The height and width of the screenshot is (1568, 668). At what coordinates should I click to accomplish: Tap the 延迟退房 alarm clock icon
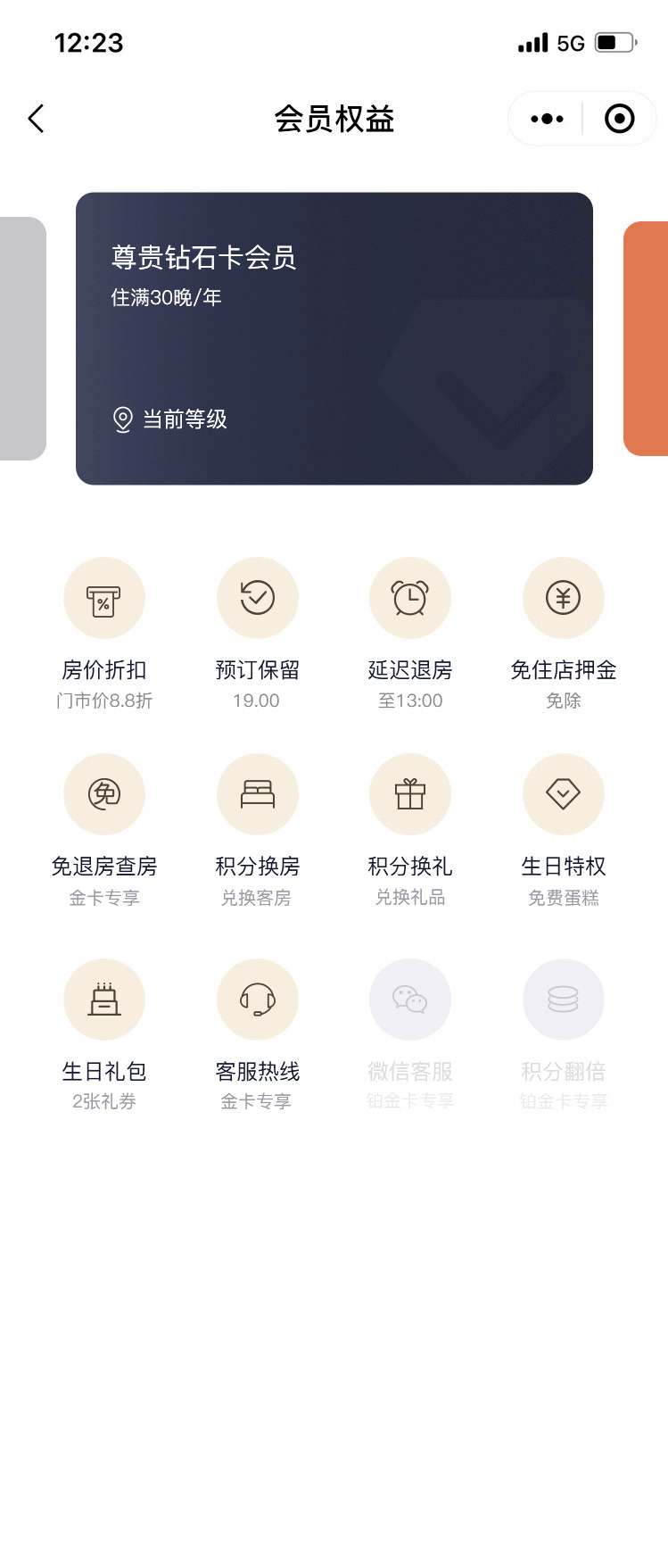coord(410,598)
